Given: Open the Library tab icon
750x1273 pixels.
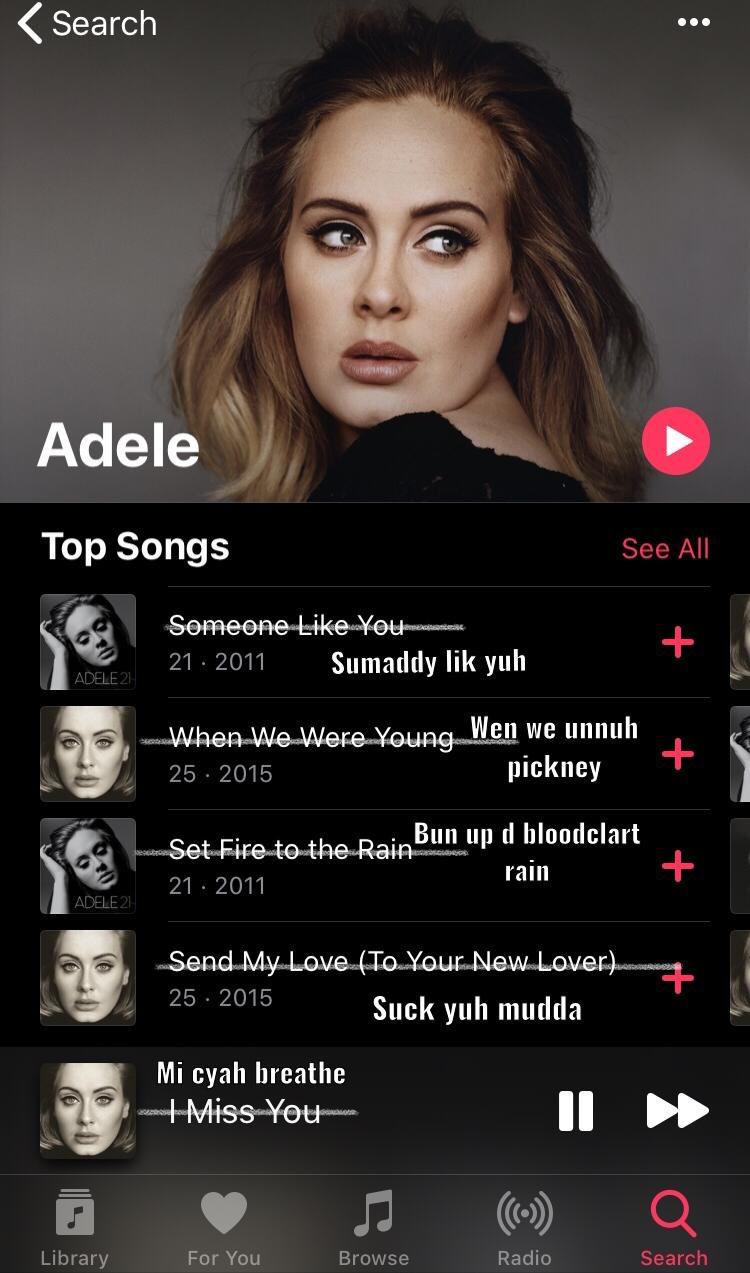Looking at the screenshot, I should point(74,1213).
